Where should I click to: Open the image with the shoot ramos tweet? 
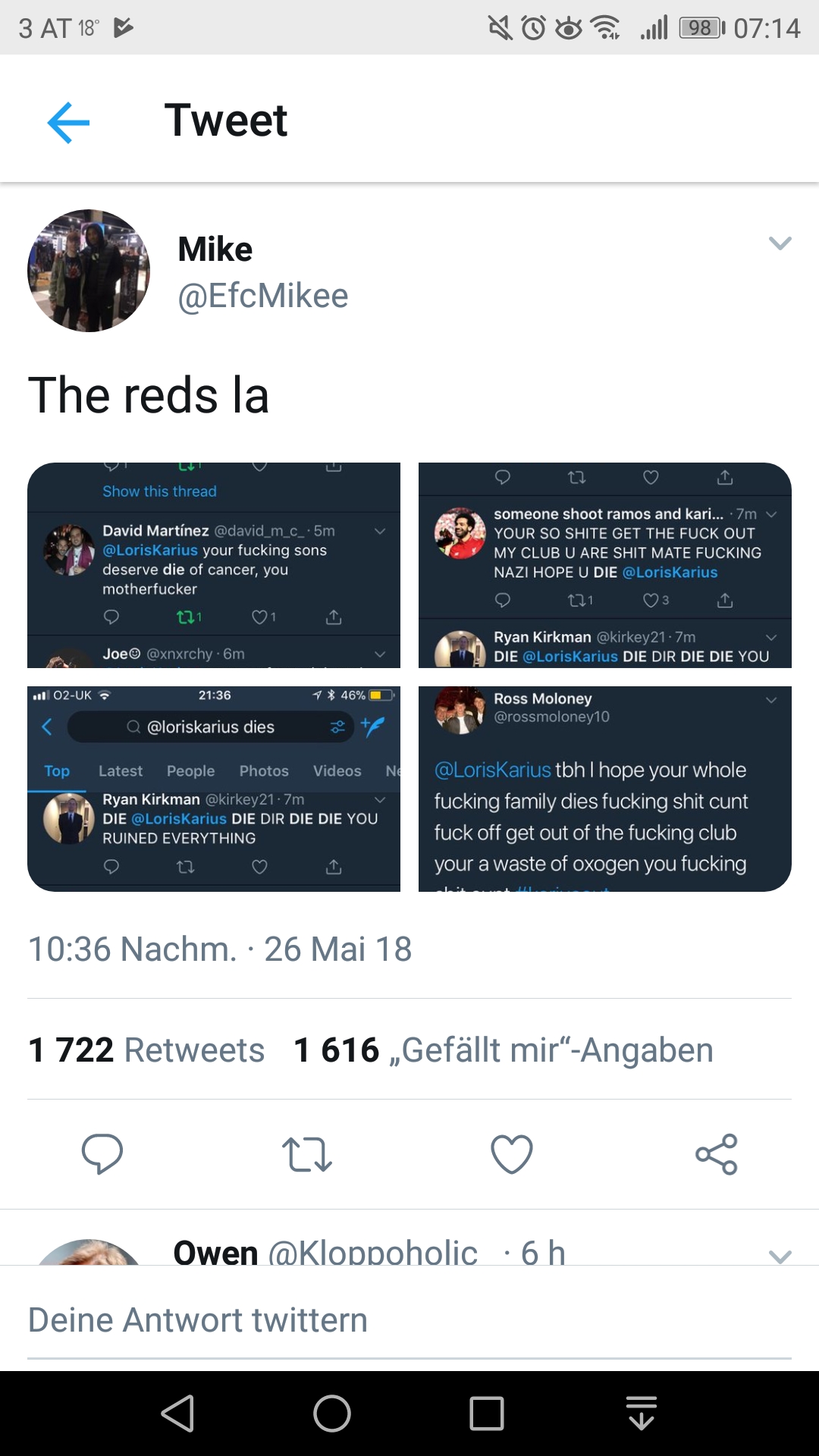(x=604, y=565)
